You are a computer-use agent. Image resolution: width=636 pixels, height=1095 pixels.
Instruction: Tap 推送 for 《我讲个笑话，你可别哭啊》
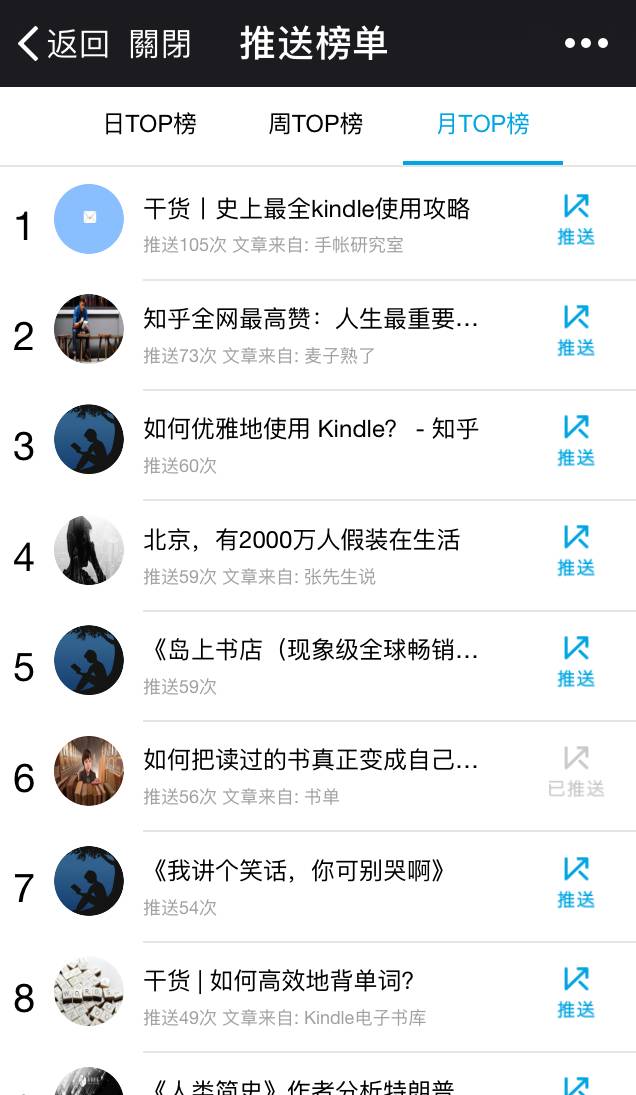[576, 883]
